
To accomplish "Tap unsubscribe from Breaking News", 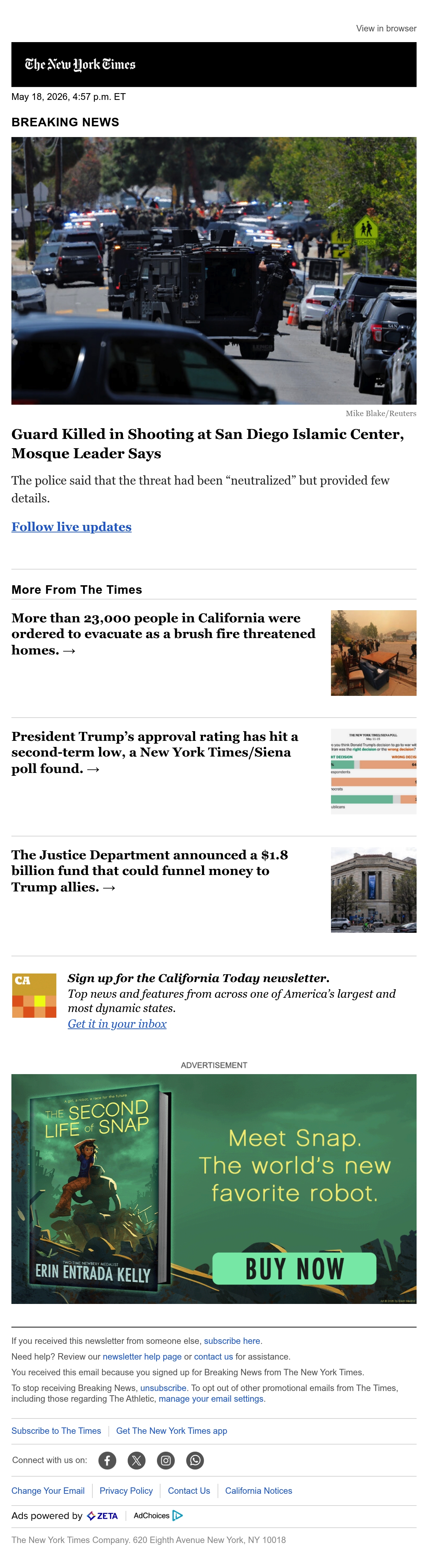I will [x=163, y=1388].
